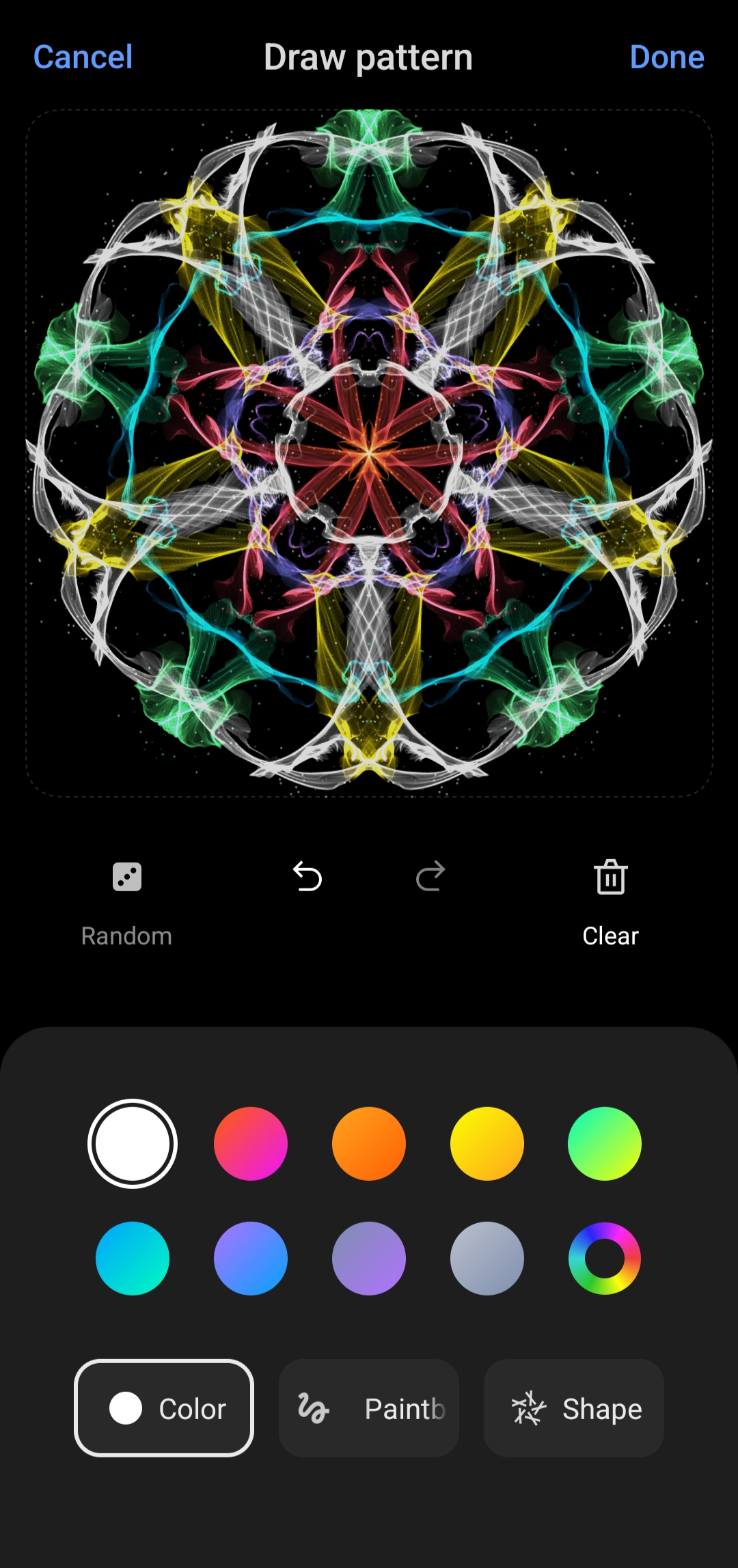Select the yellow color swatch
738x1568 pixels.
pos(487,1144)
